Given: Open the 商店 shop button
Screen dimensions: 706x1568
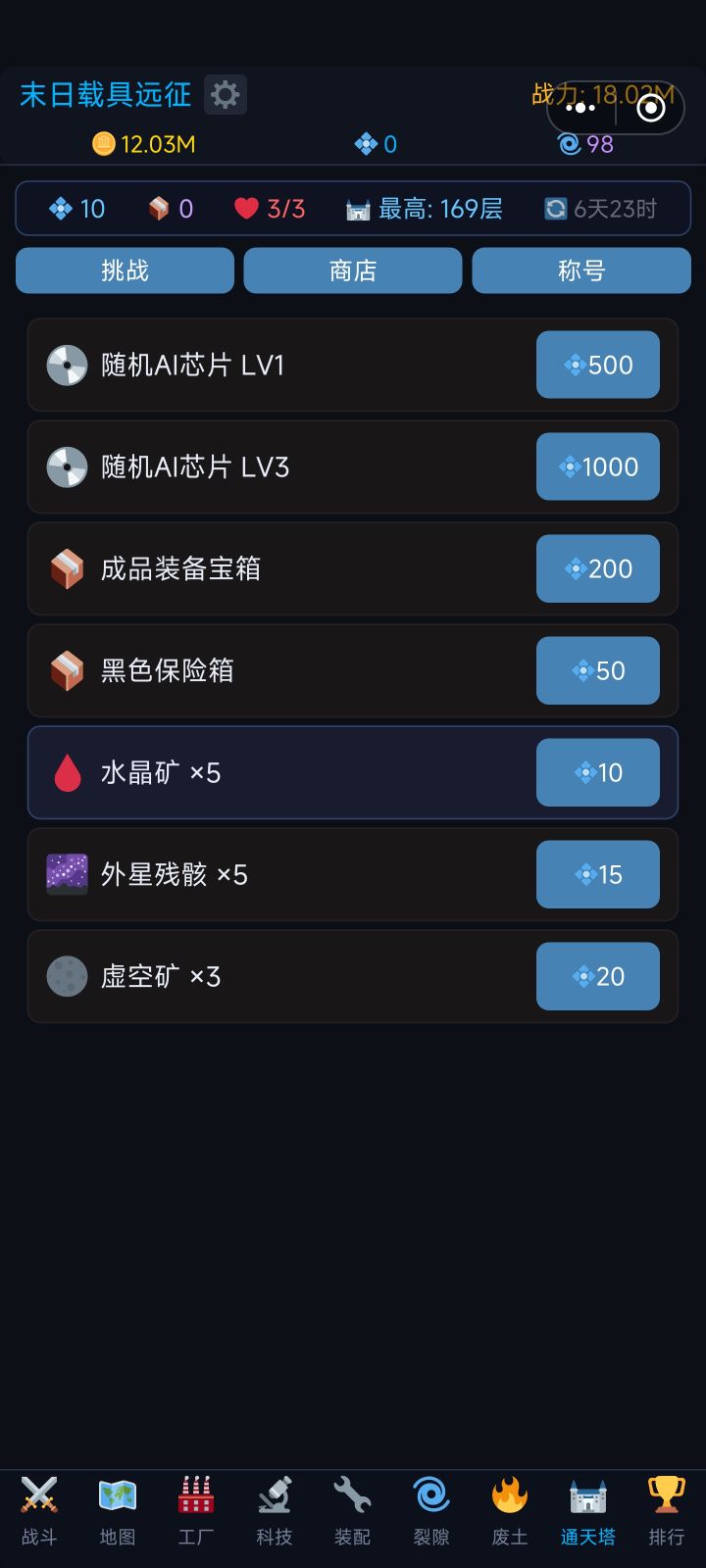Looking at the screenshot, I should click(x=353, y=270).
